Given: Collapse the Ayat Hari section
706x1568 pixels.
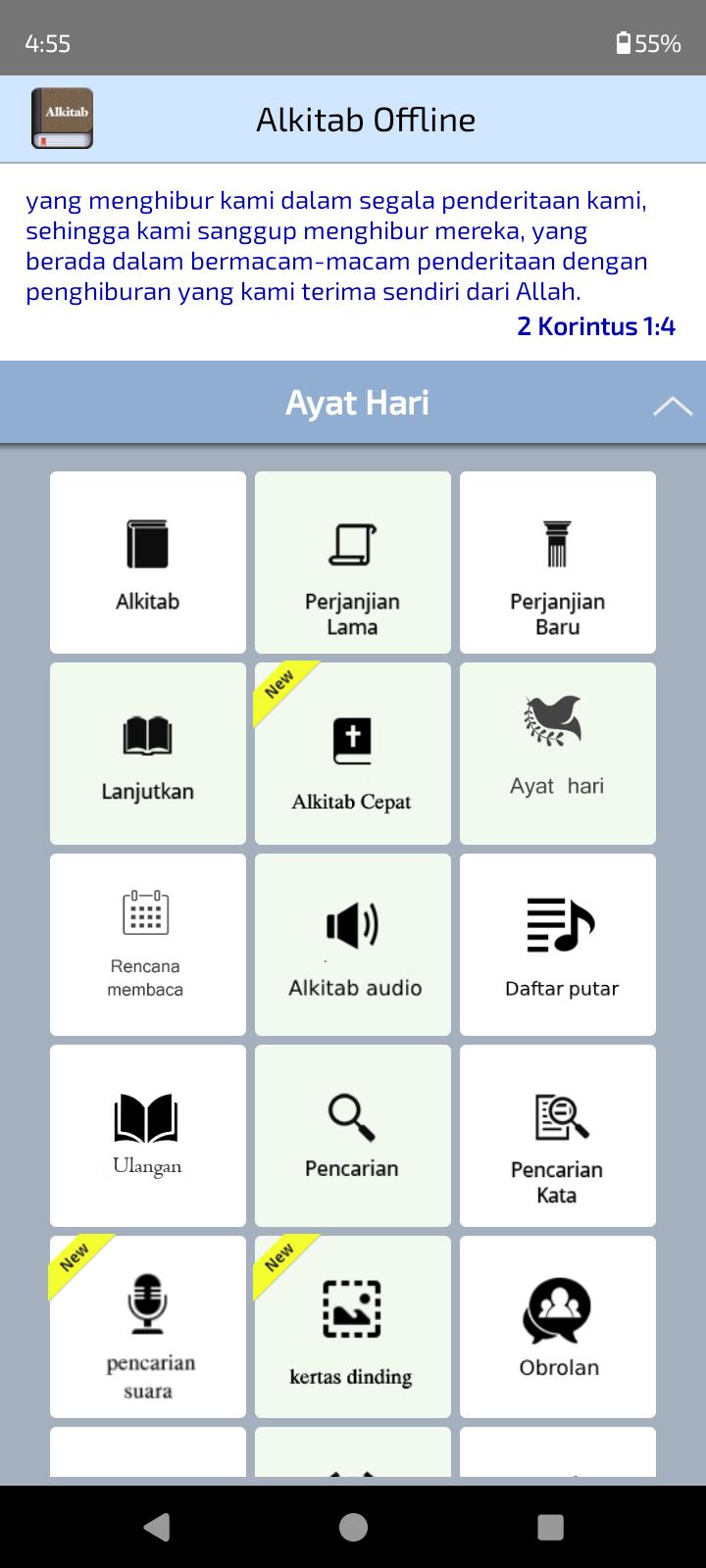Looking at the screenshot, I should (x=673, y=406).
